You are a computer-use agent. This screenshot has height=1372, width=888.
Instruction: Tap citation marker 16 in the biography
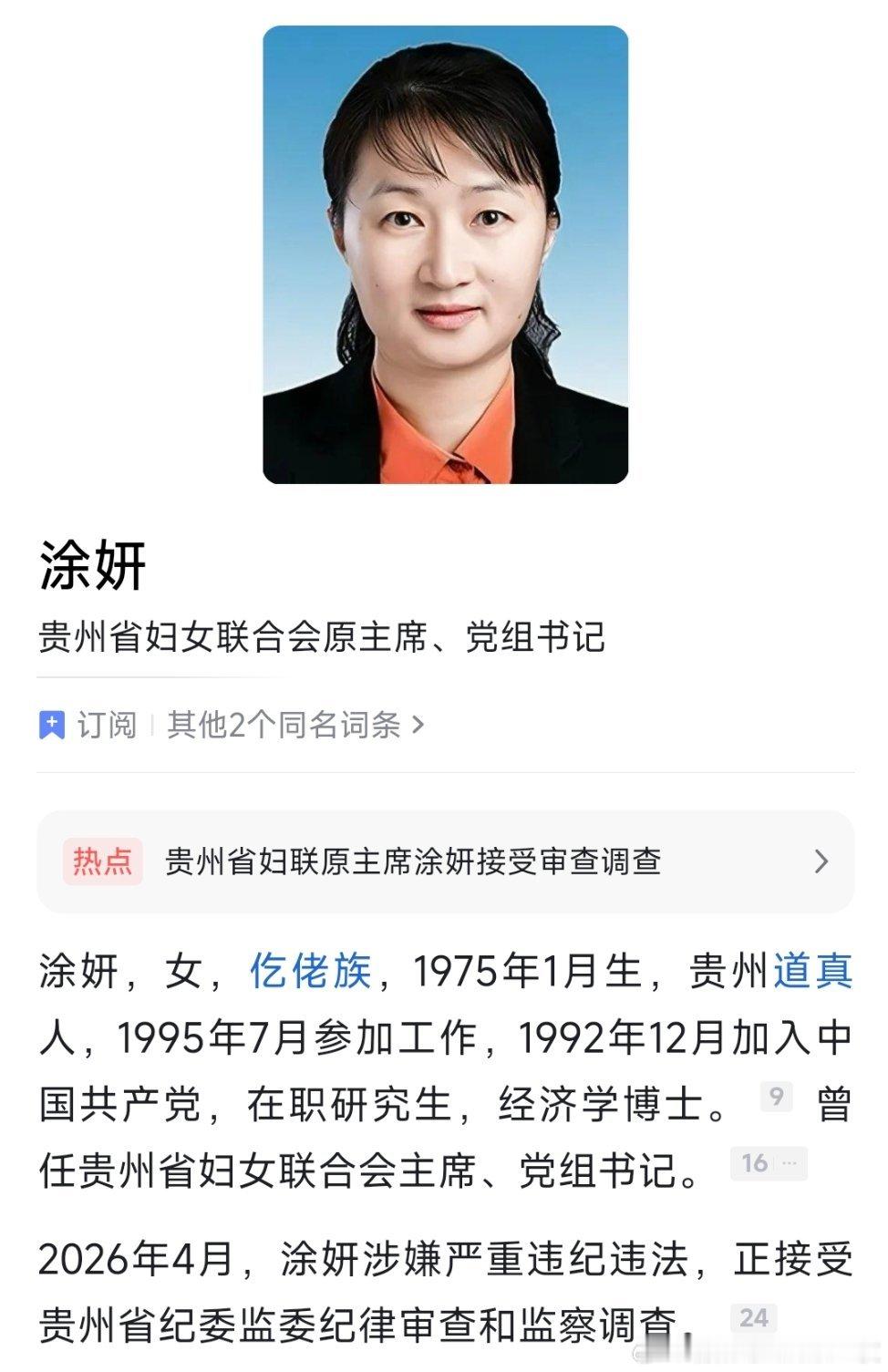[753, 1162]
